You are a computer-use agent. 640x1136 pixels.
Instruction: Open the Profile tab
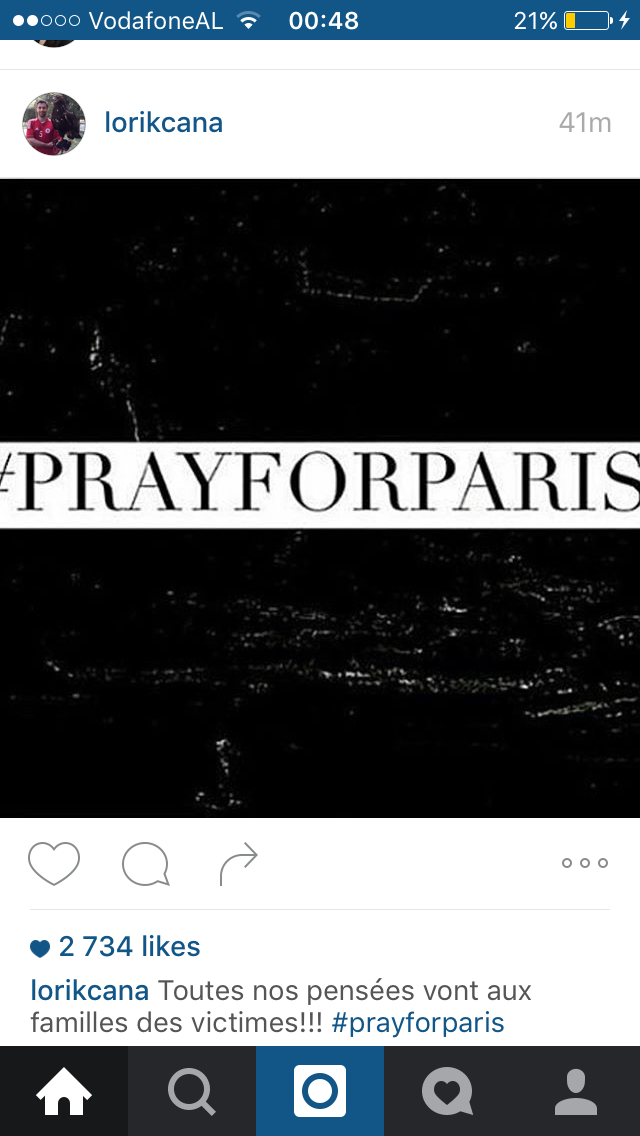[x=576, y=1091]
